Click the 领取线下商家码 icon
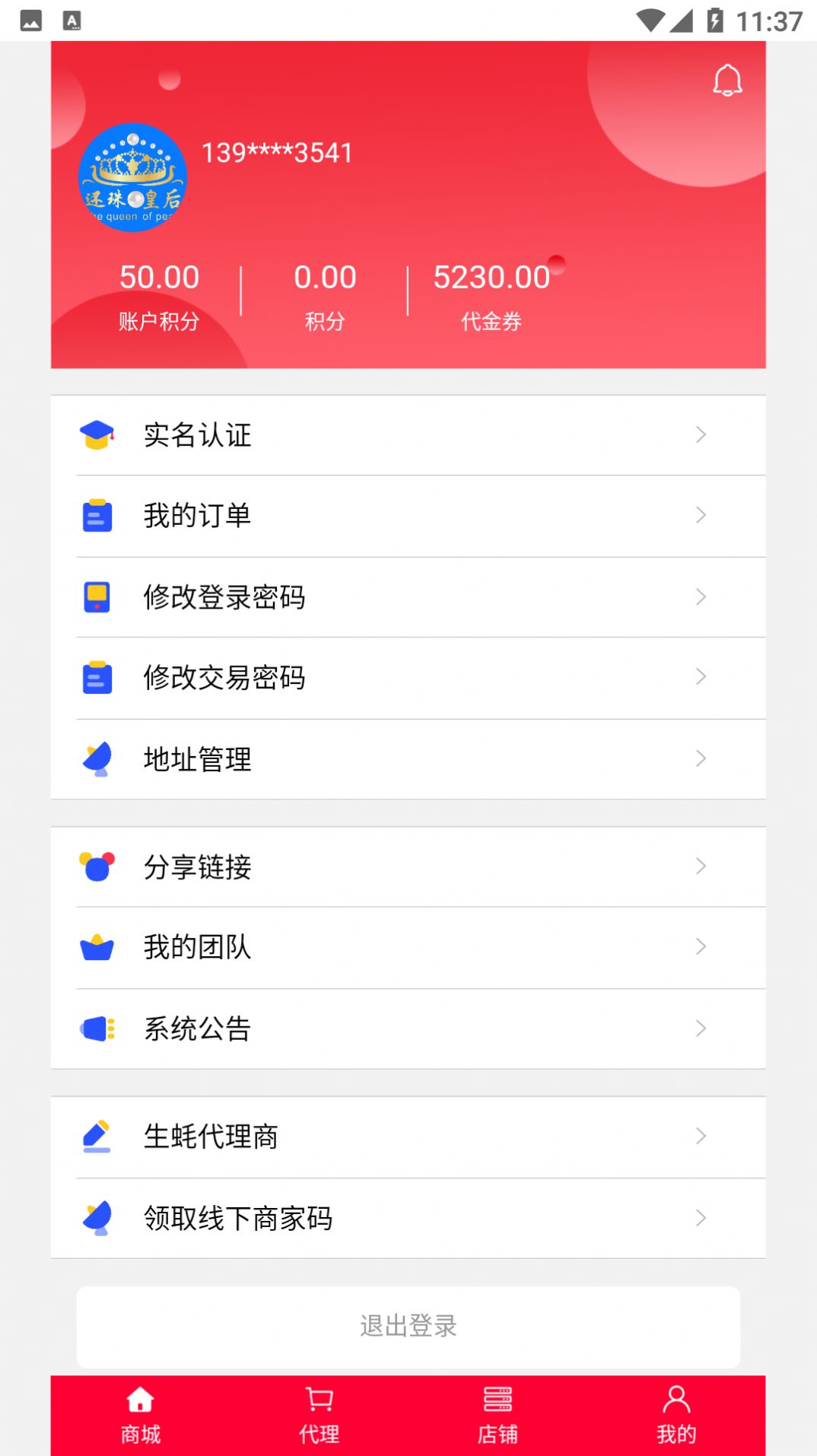The height and width of the screenshot is (1456, 817). (x=97, y=1218)
